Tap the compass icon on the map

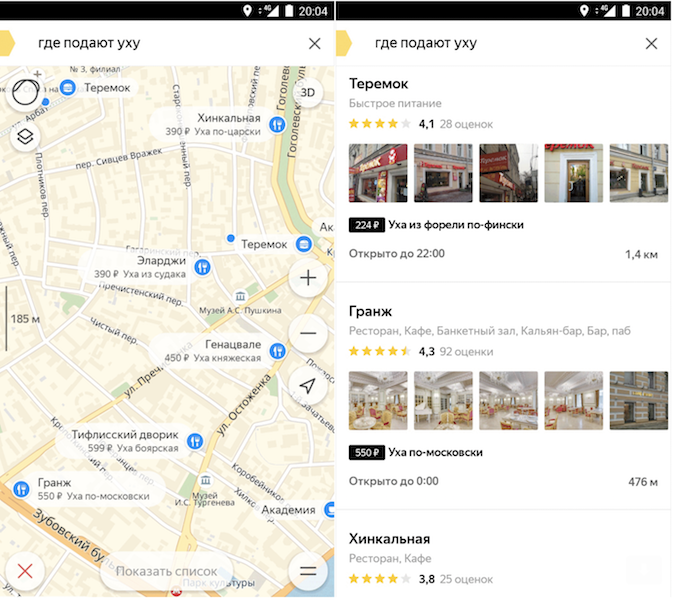[26, 93]
